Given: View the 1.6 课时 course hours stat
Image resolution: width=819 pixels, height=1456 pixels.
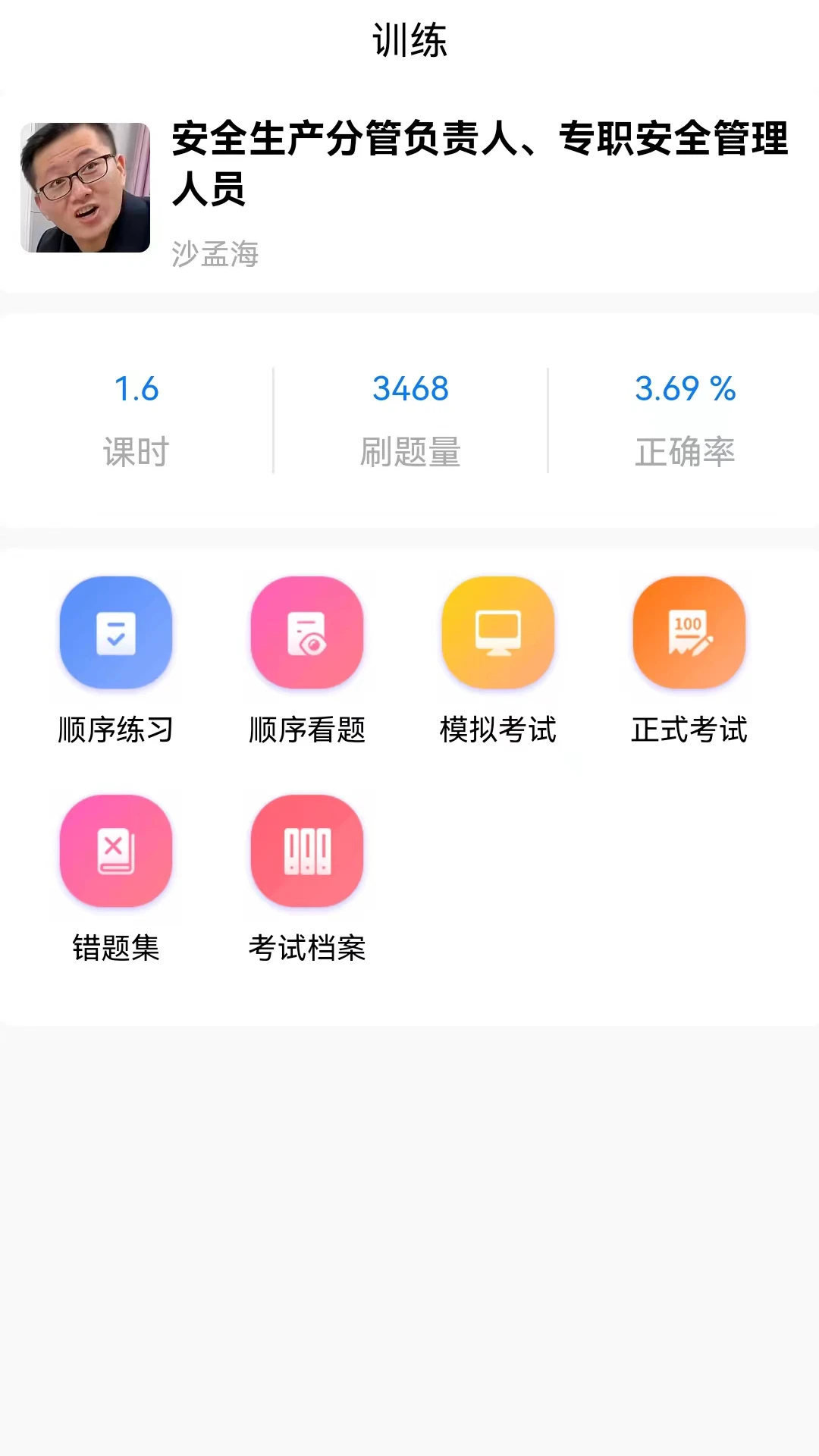Looking at the screenshot, I should click(137, 419).
